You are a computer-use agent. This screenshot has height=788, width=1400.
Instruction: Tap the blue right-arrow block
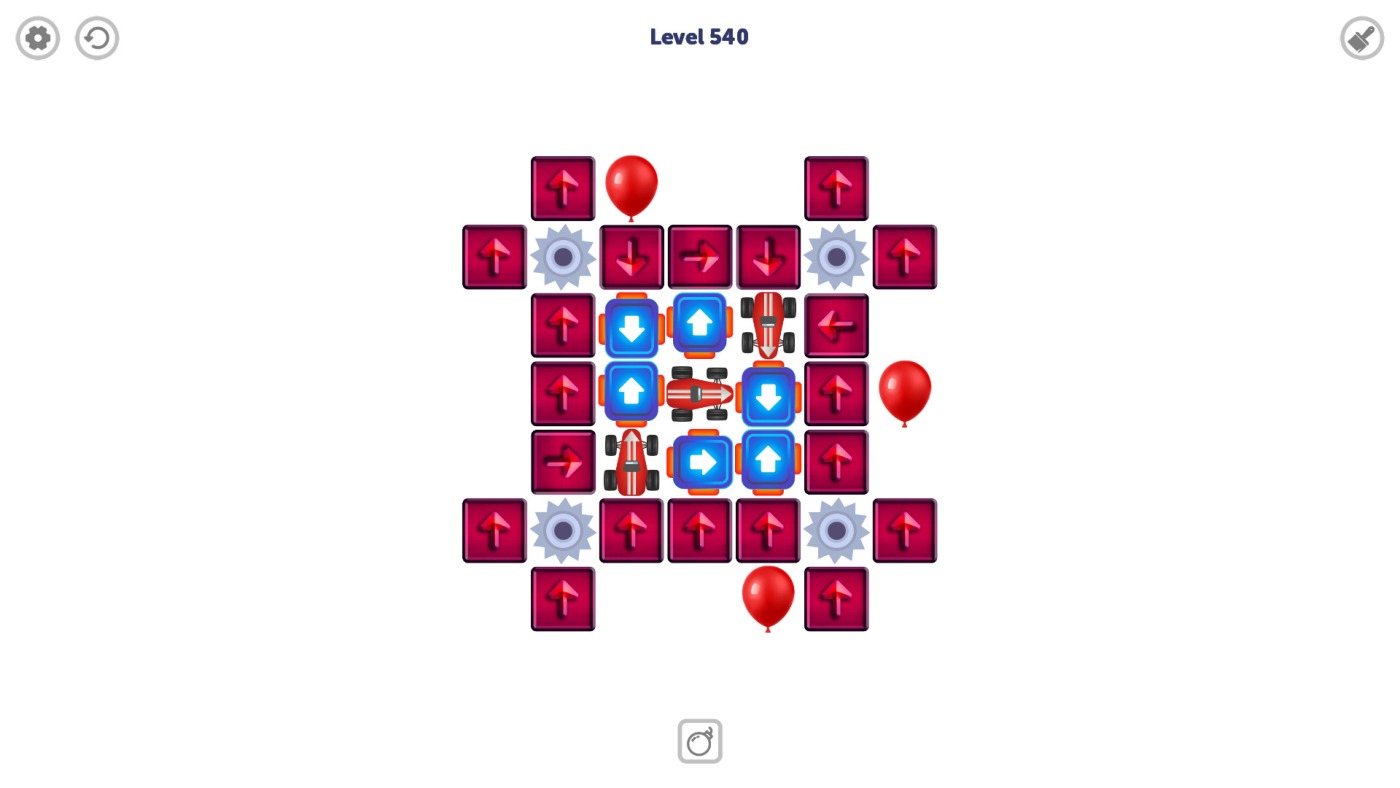click(701, 462)
